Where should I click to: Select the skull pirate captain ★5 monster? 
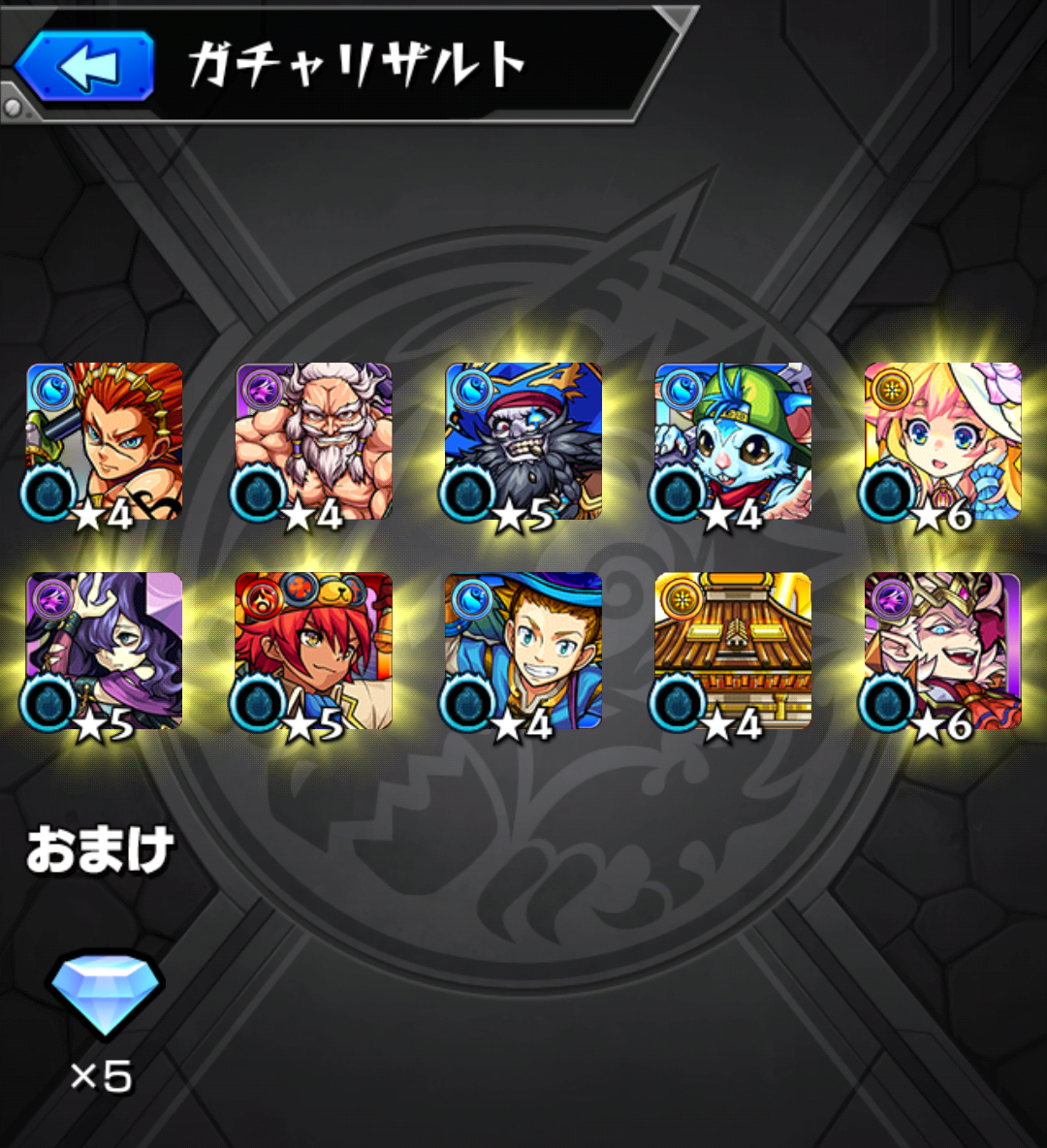click(x=523, y=442)
